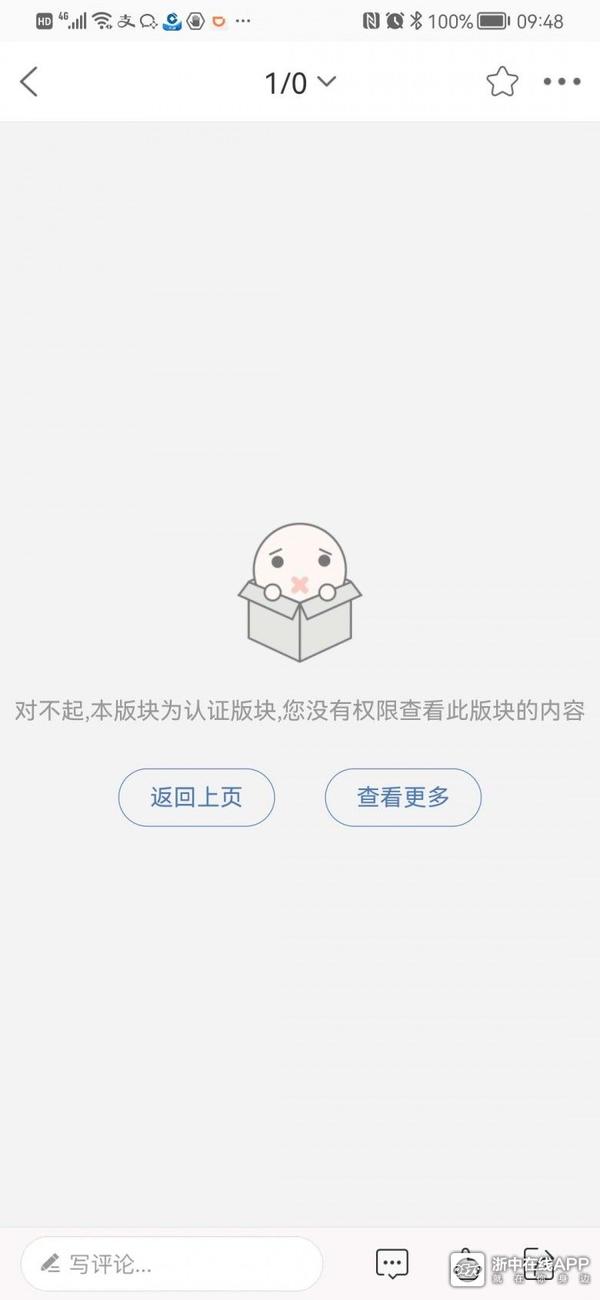Favorite this thread with the star icon

point(502,82)
